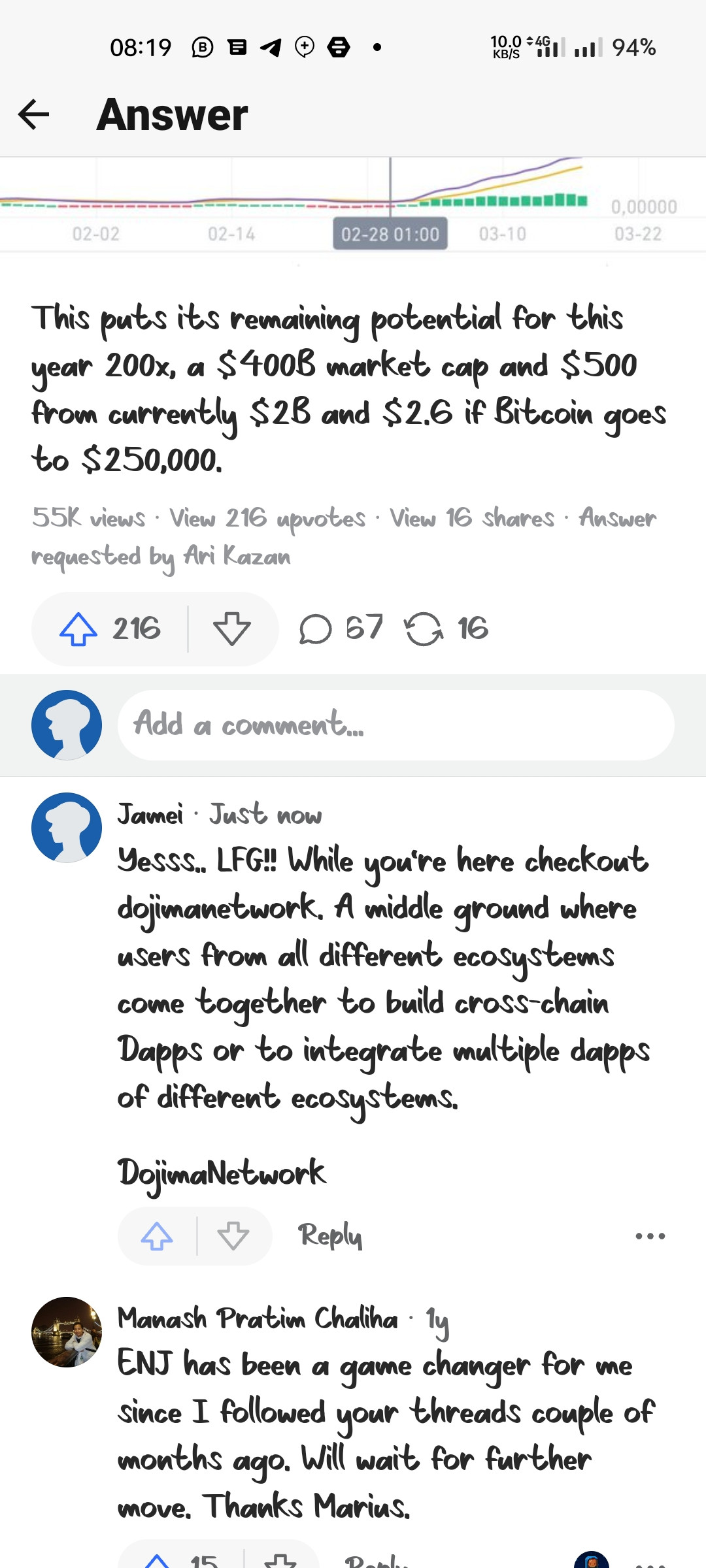Screen dimensions: 706x1568
Task: Share the answer with 16 shares
Action: click(x=446, y=629)
